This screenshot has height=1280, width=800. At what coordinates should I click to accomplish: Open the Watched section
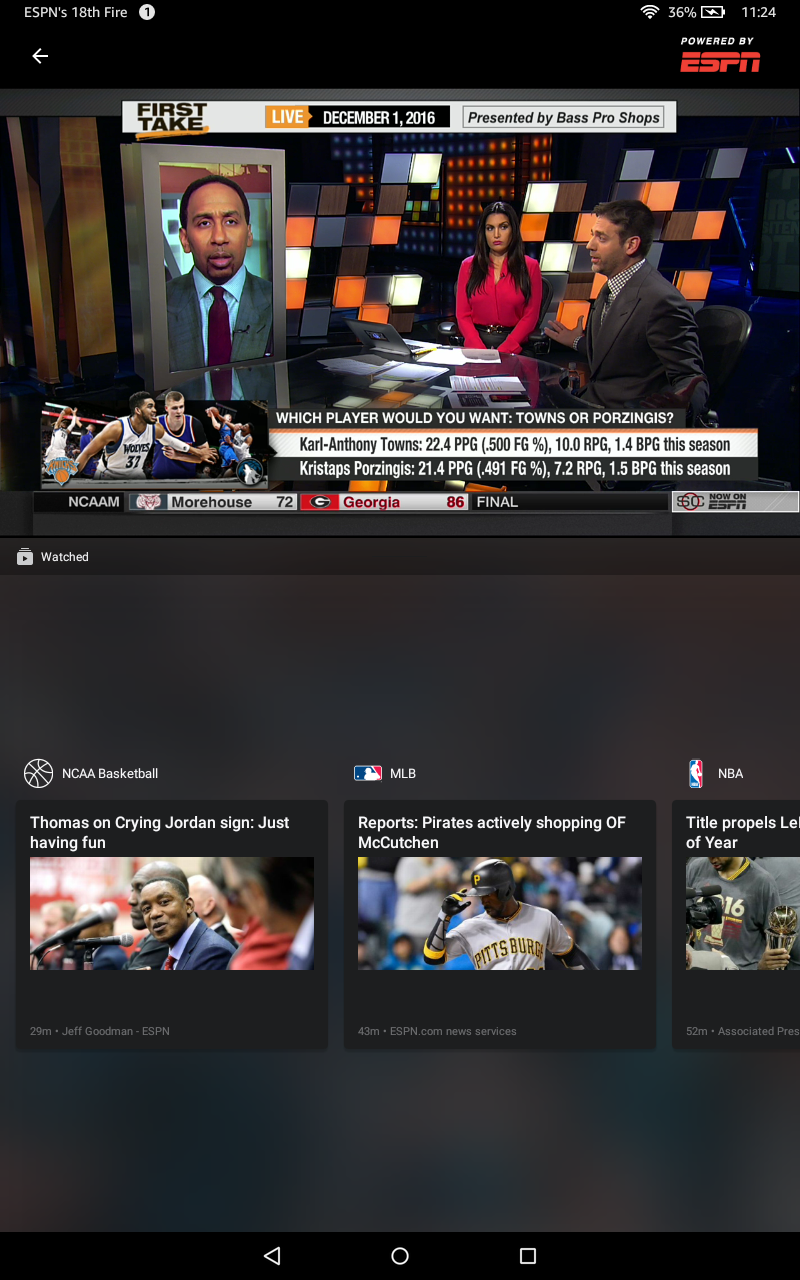pyautogui.click(x=54, y=557)
